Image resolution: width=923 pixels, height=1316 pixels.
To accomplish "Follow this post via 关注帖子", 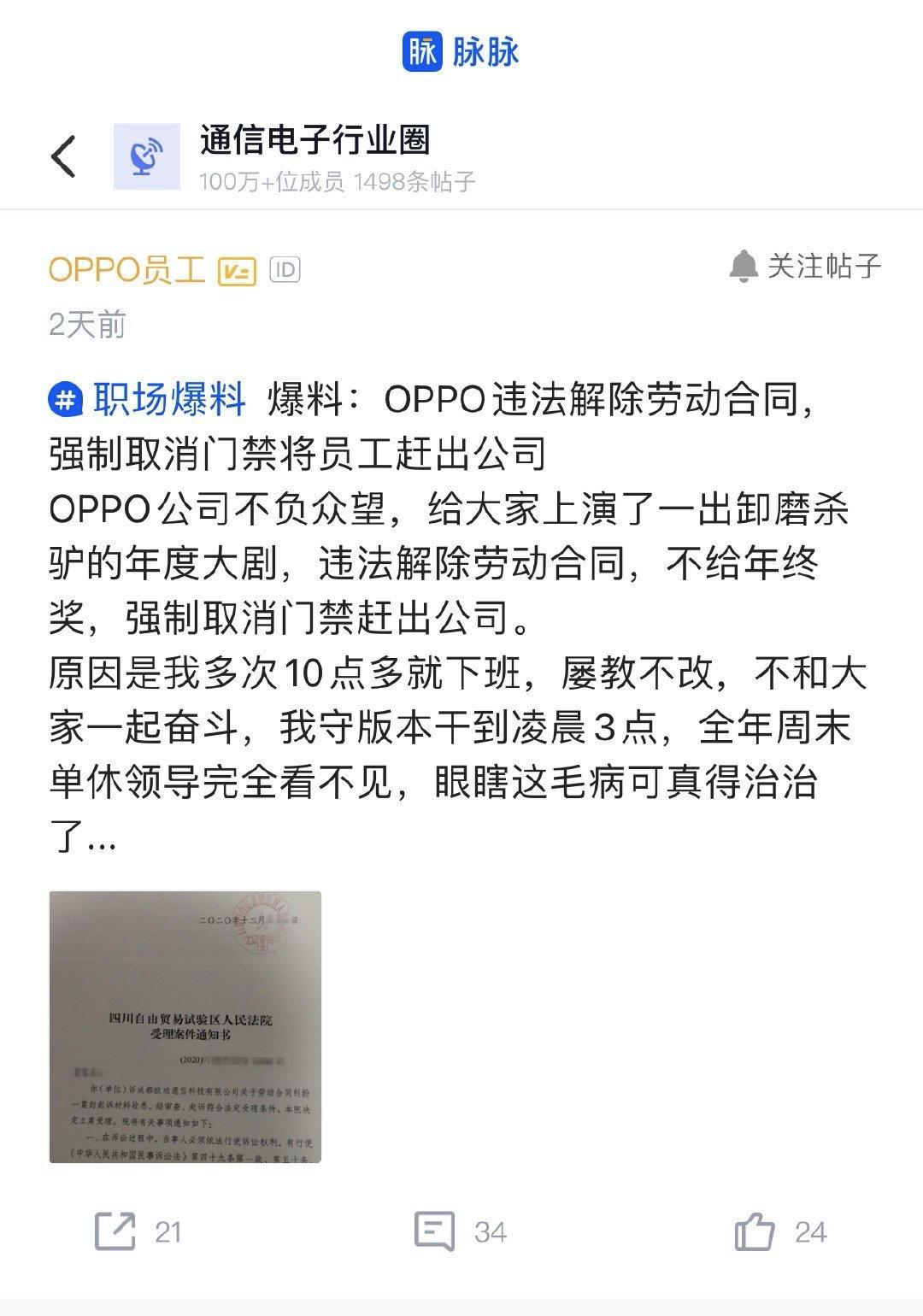I will (x=804, y=267).
